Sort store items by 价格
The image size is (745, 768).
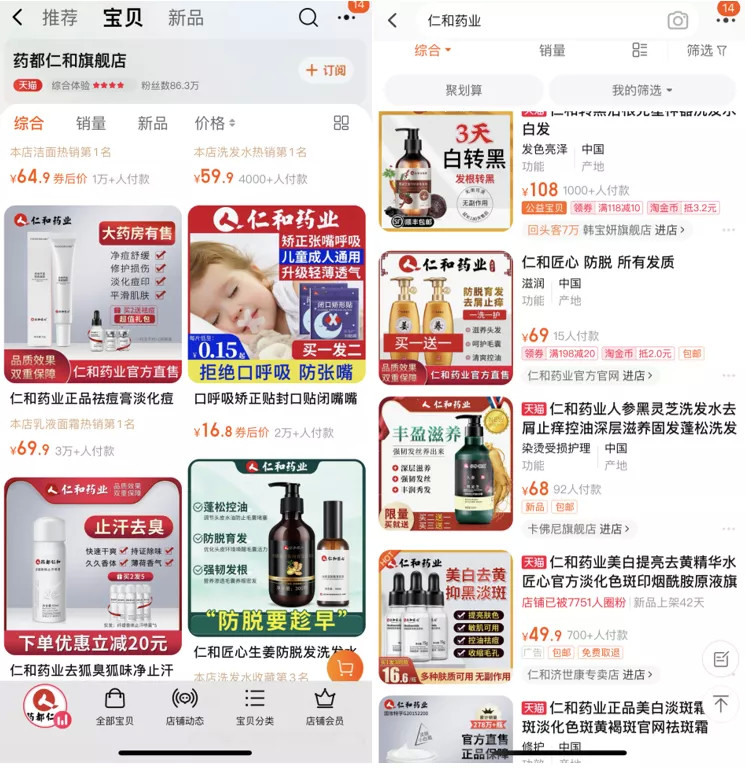click(x=215, y=123)
